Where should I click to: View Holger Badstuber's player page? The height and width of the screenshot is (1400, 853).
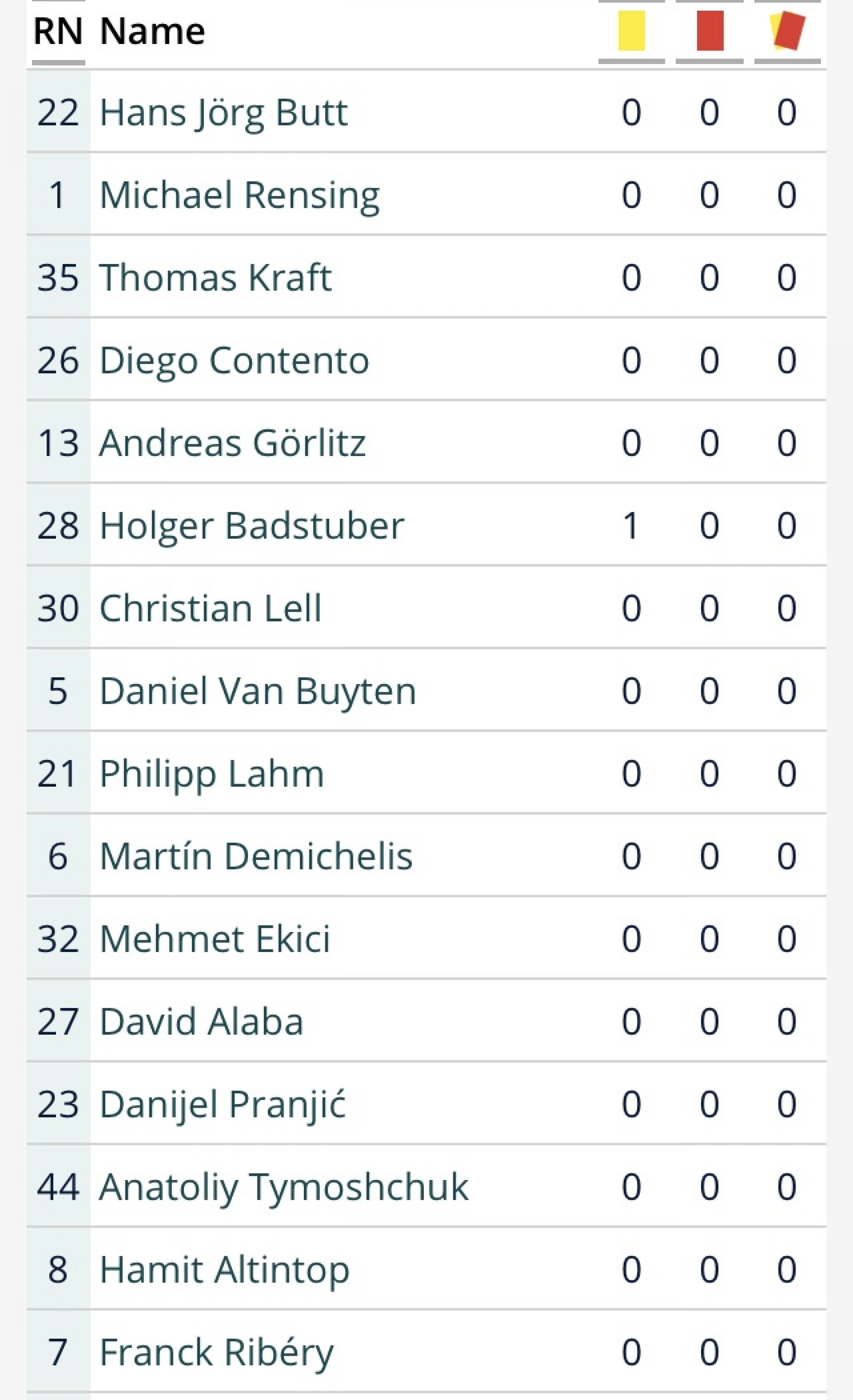pyautogui.click(x=251, y=526)
